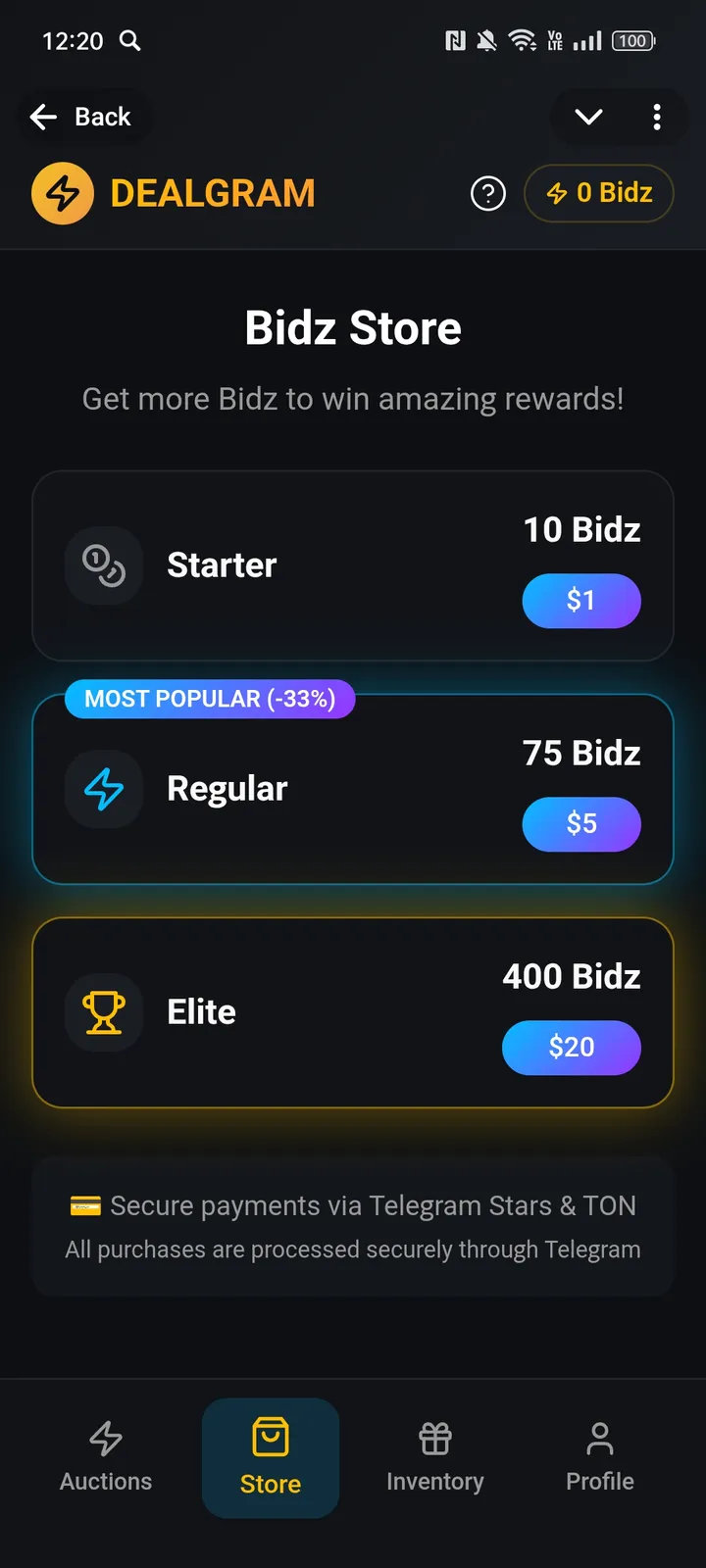Buy the Starter pack for $1

(x=581, y=601)
